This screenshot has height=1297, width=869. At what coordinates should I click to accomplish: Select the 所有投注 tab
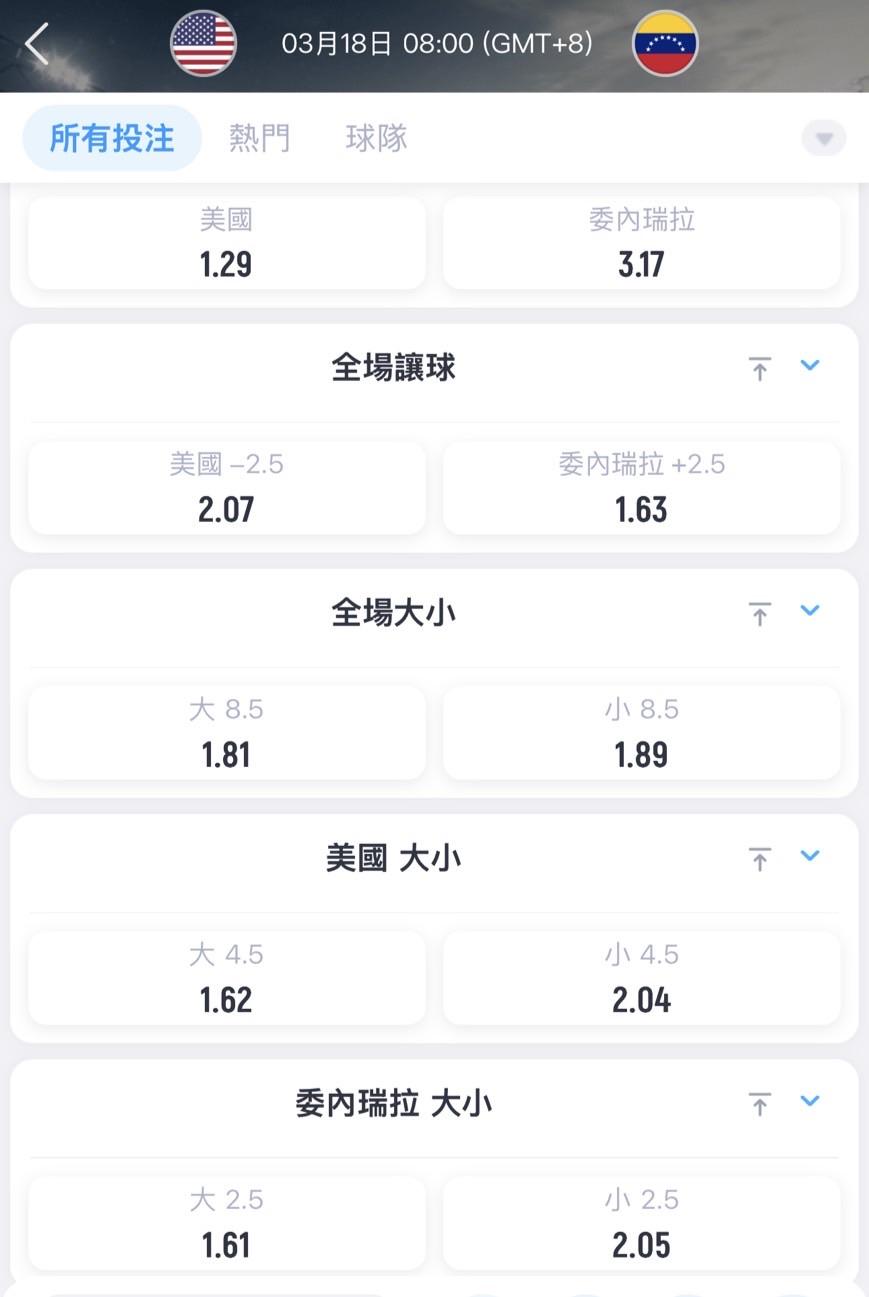coord(112,138)
